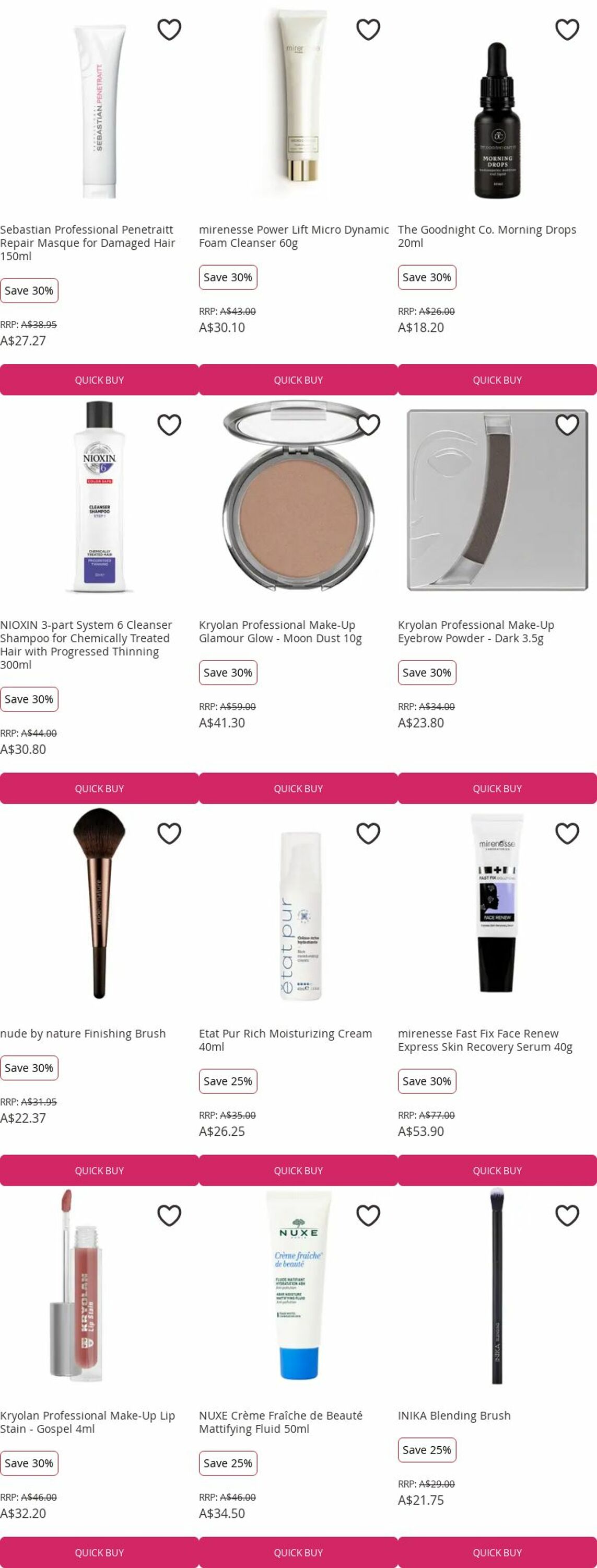597x1568 pixels.
Task: View nude by nature Finishing Brush
Action: (x=83, y=1033)
